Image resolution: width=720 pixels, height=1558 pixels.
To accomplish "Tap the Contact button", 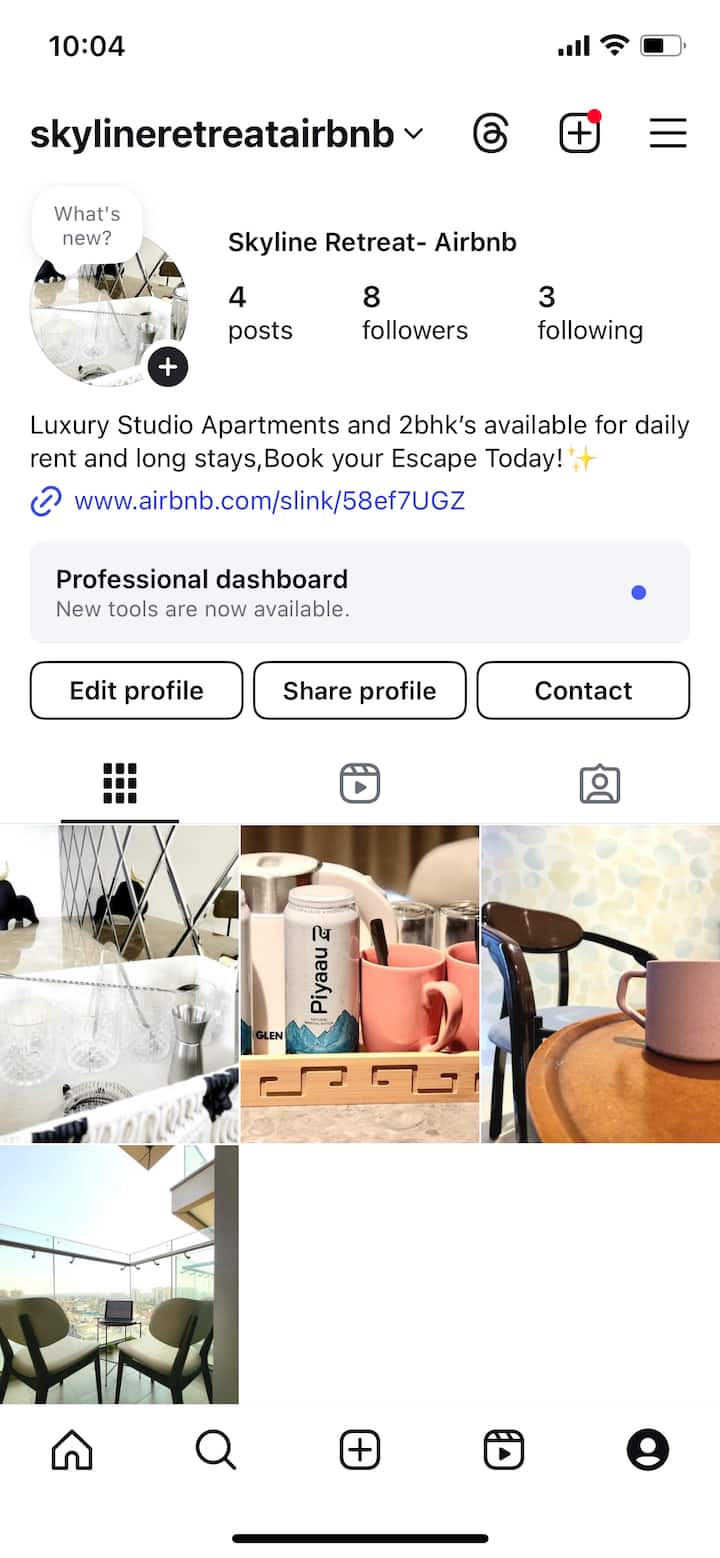I will [583, 690].
